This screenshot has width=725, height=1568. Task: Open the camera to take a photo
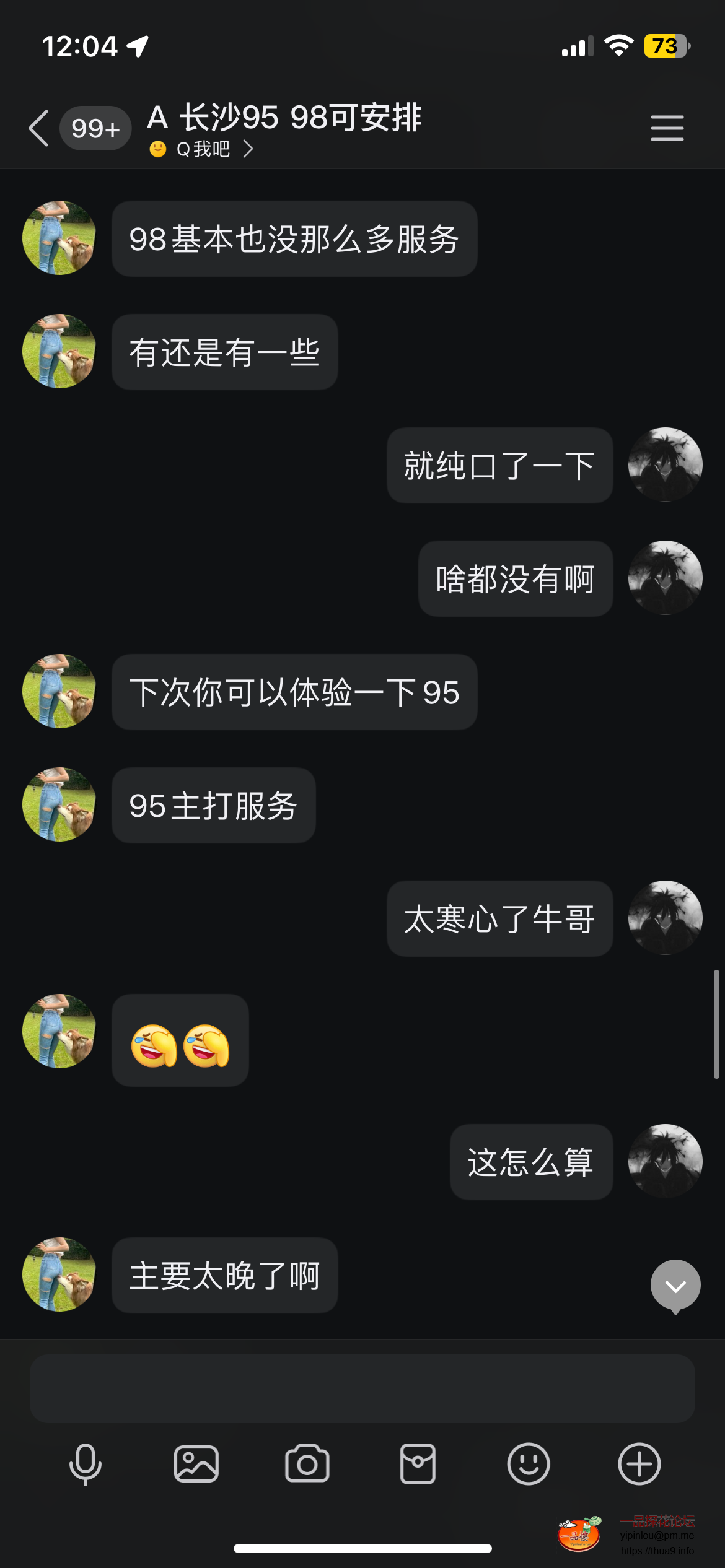(307, 1464)
